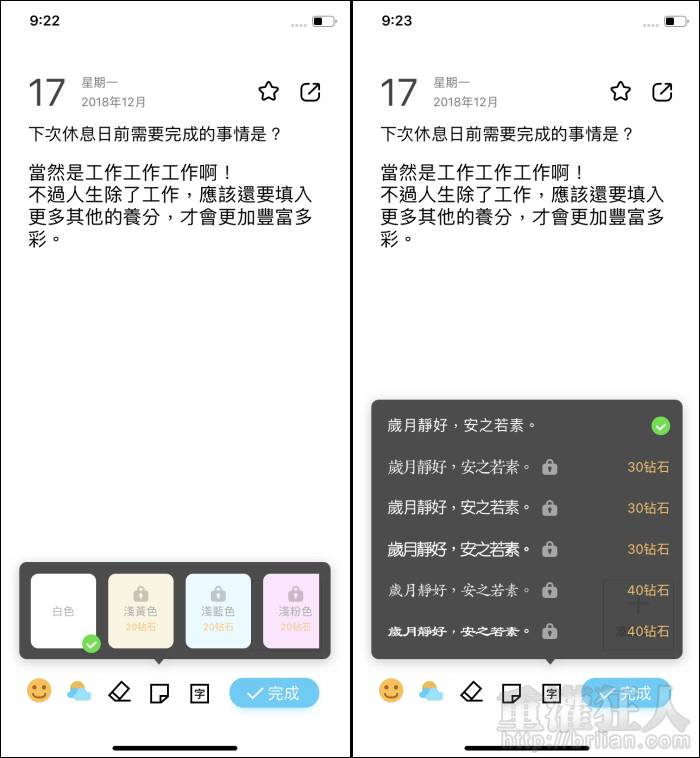This screenshot has height=758, width=700.
Task: Open weather picker on paper color screen
Action: pos(78,691)
